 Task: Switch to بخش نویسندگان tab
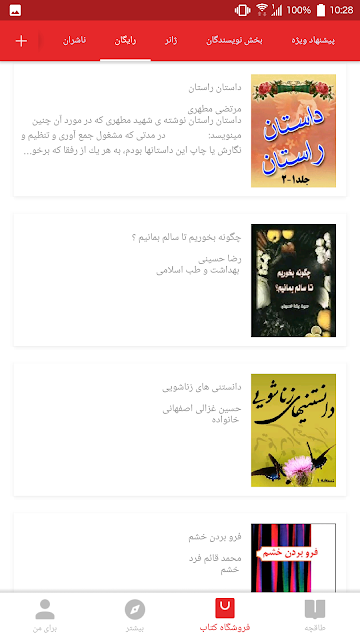(234, 41)
